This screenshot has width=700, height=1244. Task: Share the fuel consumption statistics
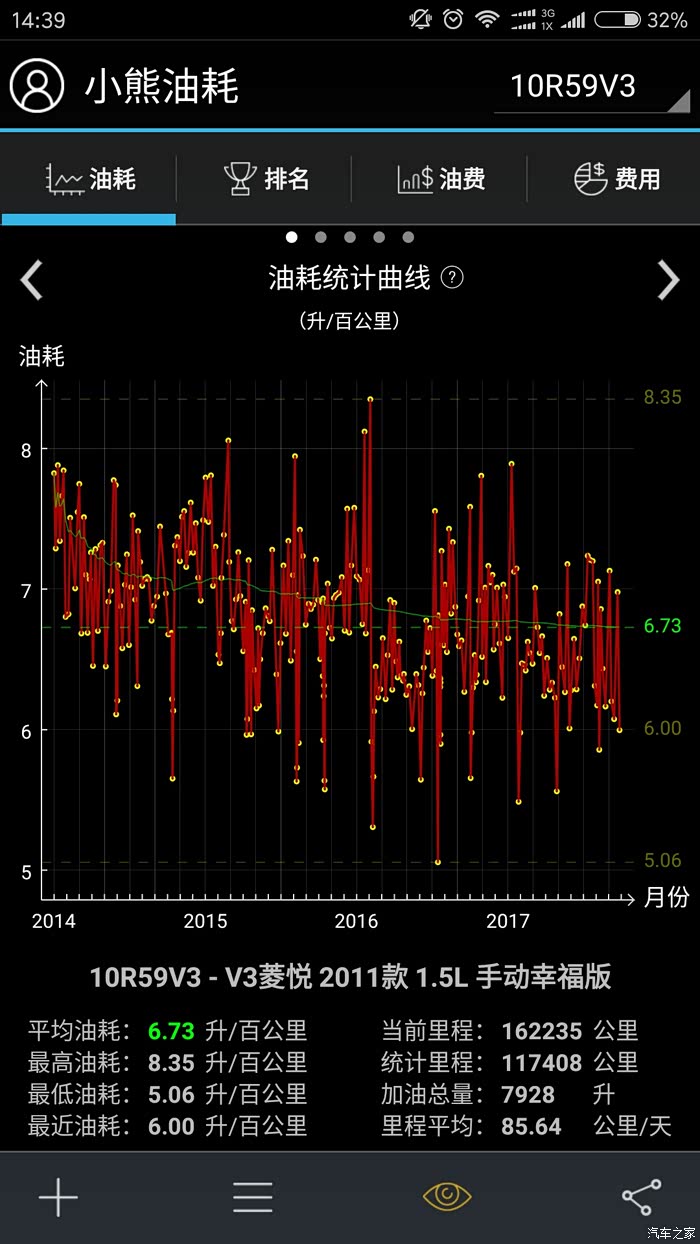click(641, 1197)
